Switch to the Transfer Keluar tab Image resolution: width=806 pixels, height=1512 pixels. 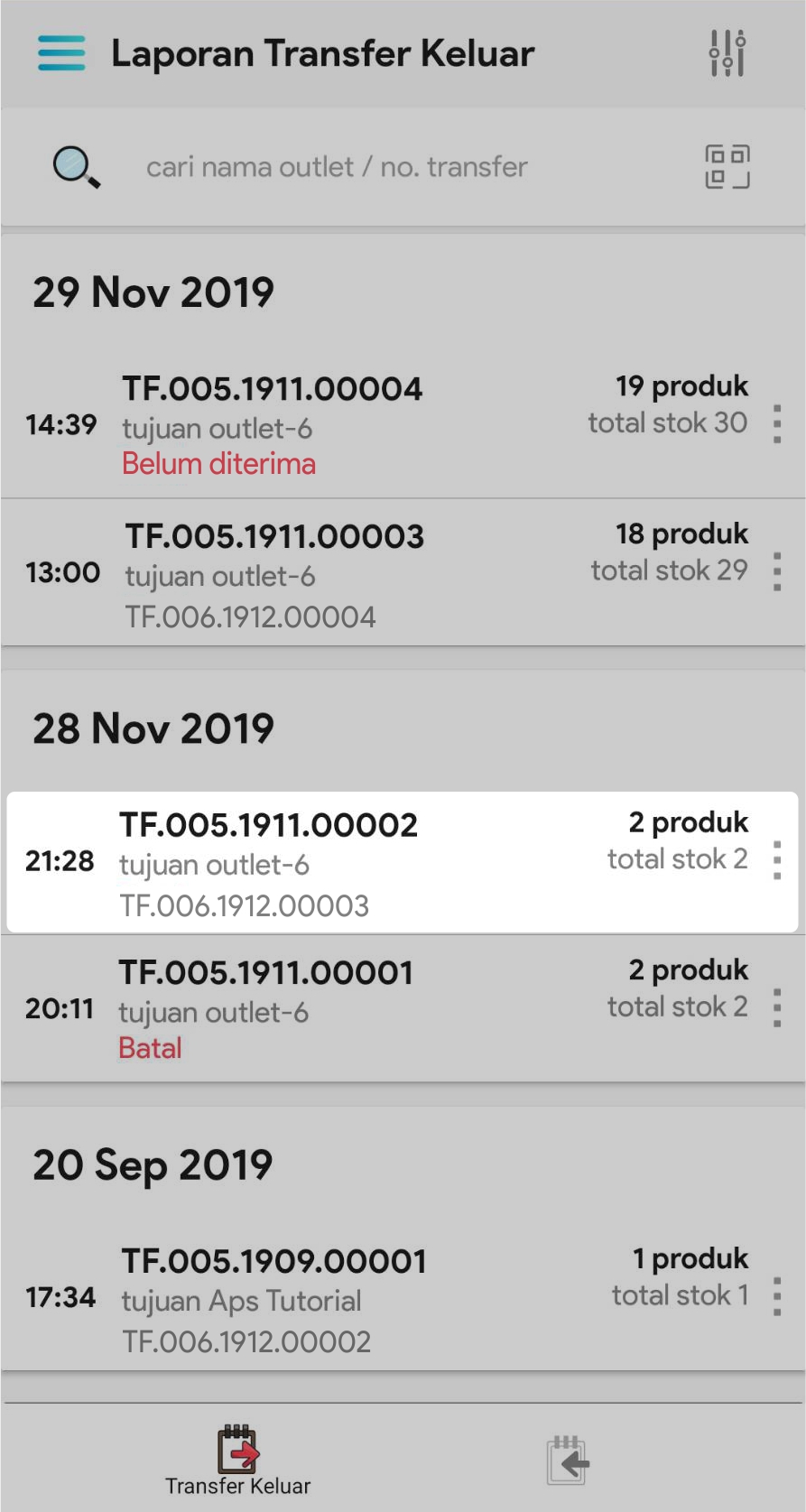[238, 1461]
